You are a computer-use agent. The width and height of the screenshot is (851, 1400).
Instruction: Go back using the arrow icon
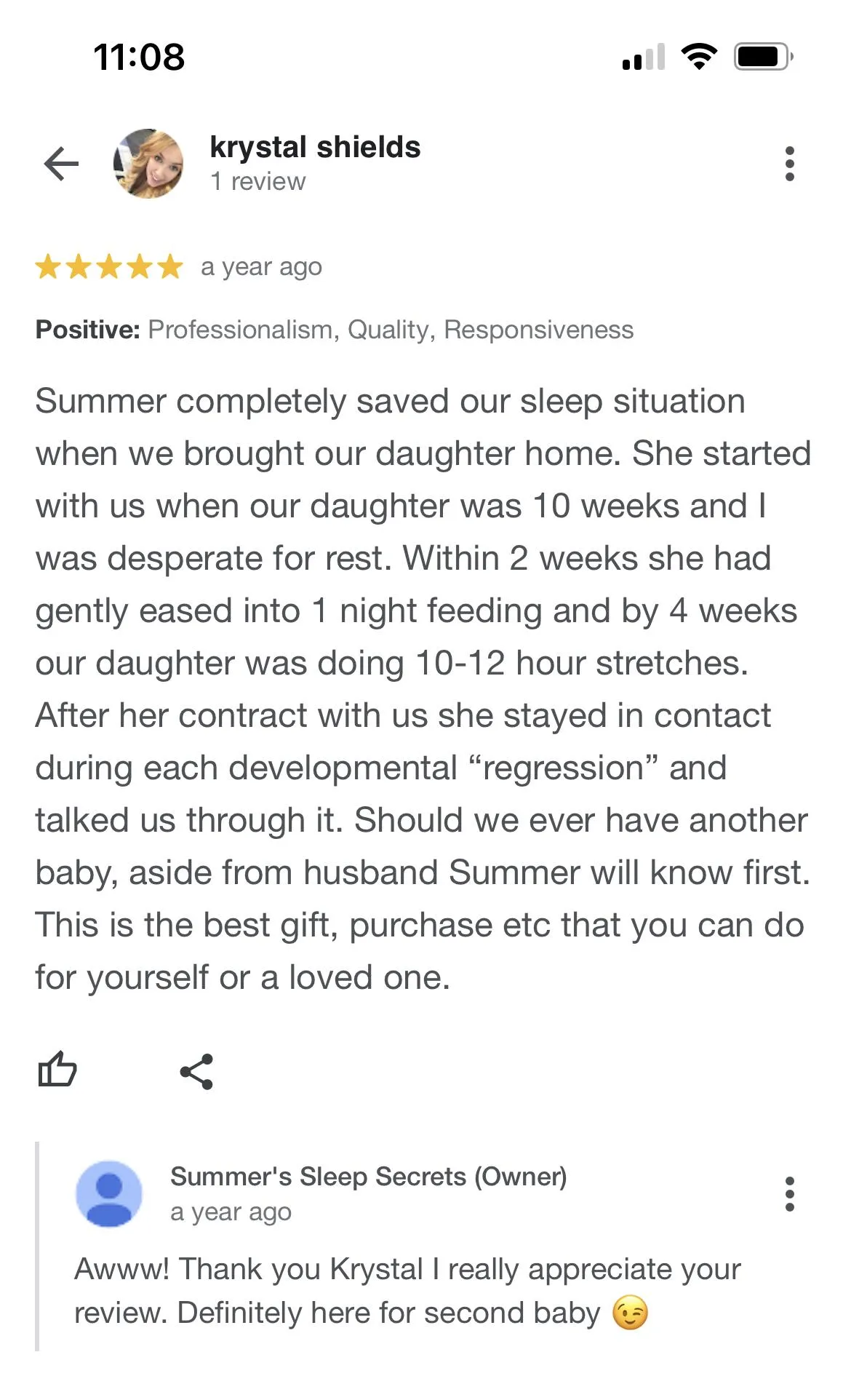(x=61, y=163)
